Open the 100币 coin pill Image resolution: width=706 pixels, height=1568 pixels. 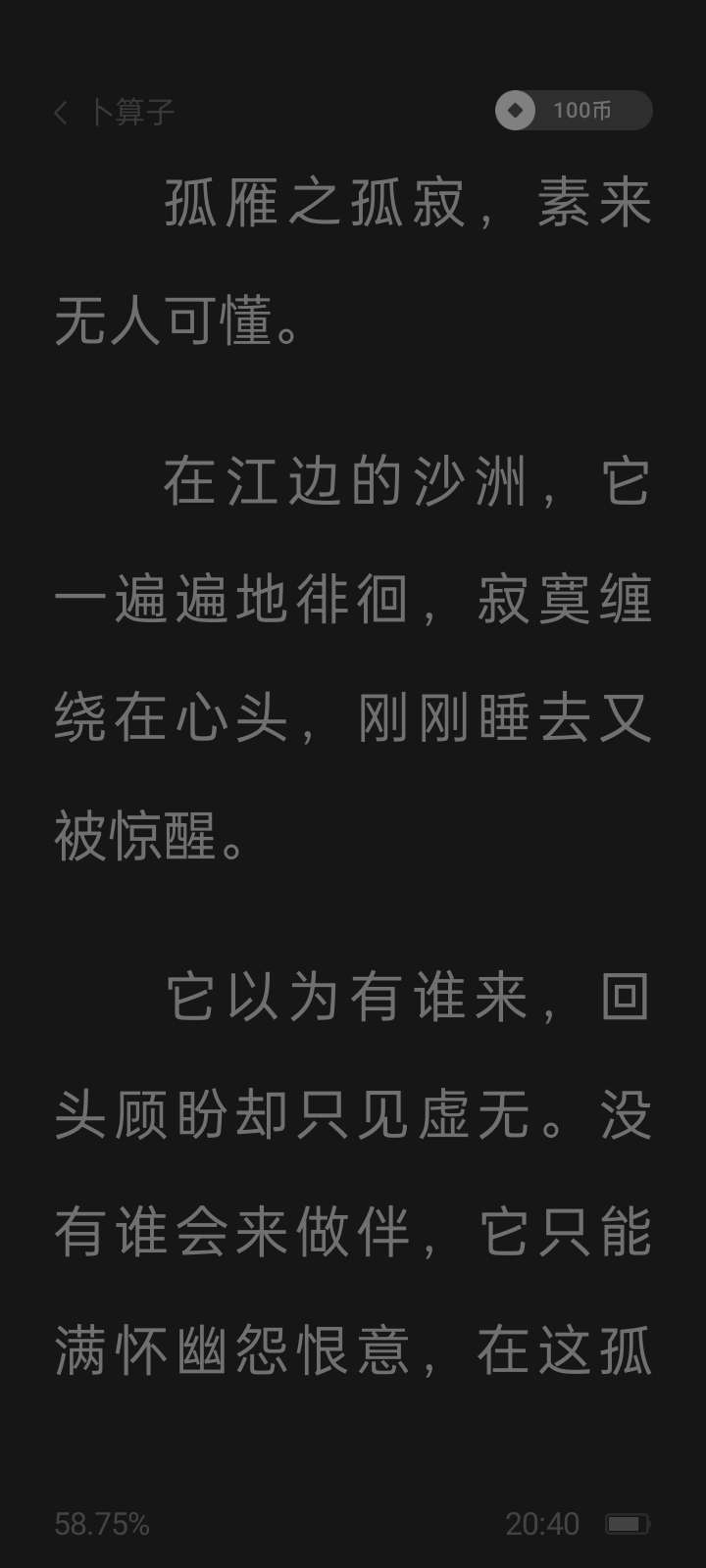pos(574,110)
